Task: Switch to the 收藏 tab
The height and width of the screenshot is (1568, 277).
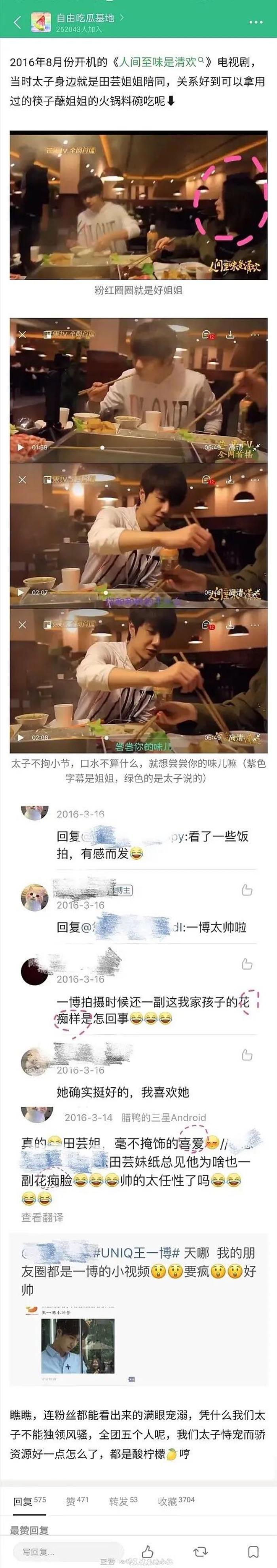Action: pos(176,1501)
